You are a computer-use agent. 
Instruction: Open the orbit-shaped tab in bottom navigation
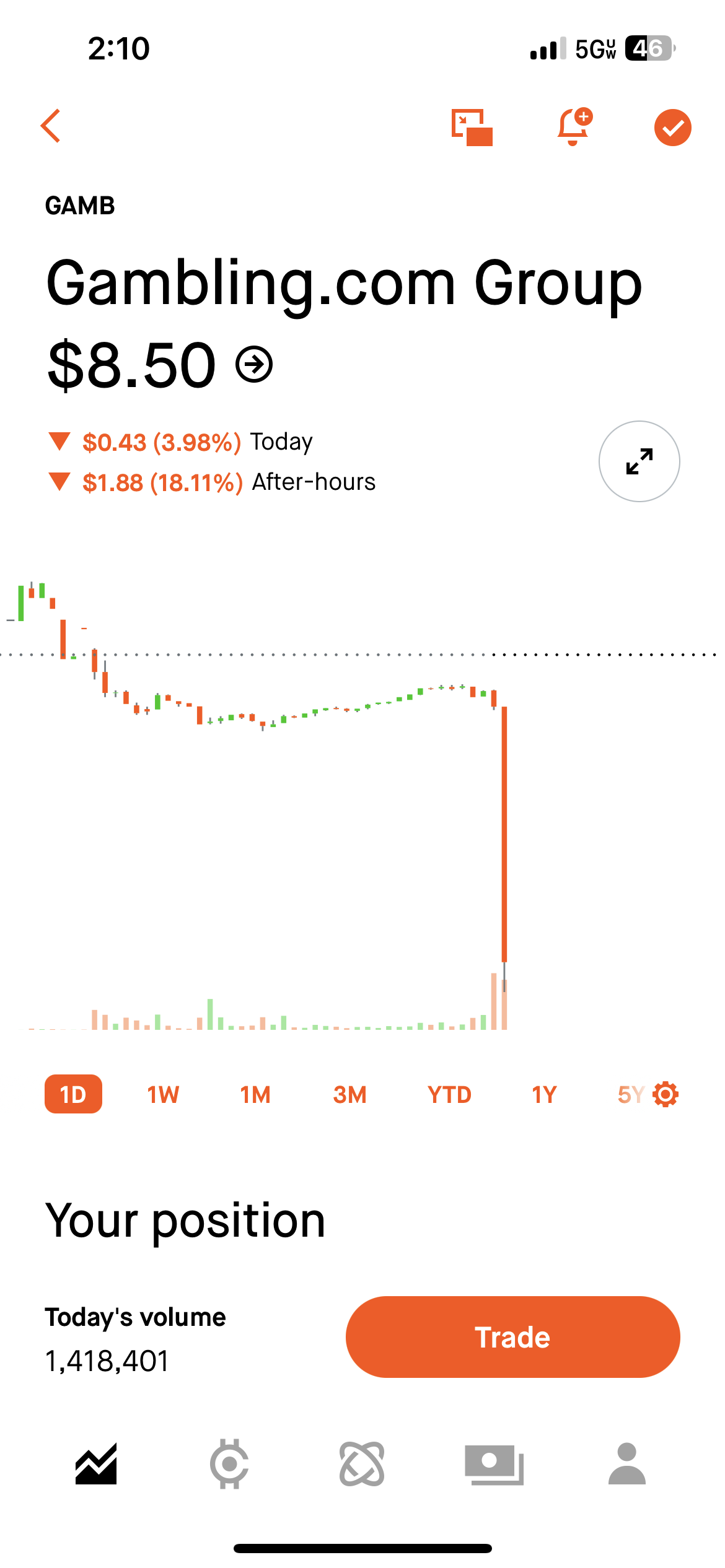click(362, 1464)
